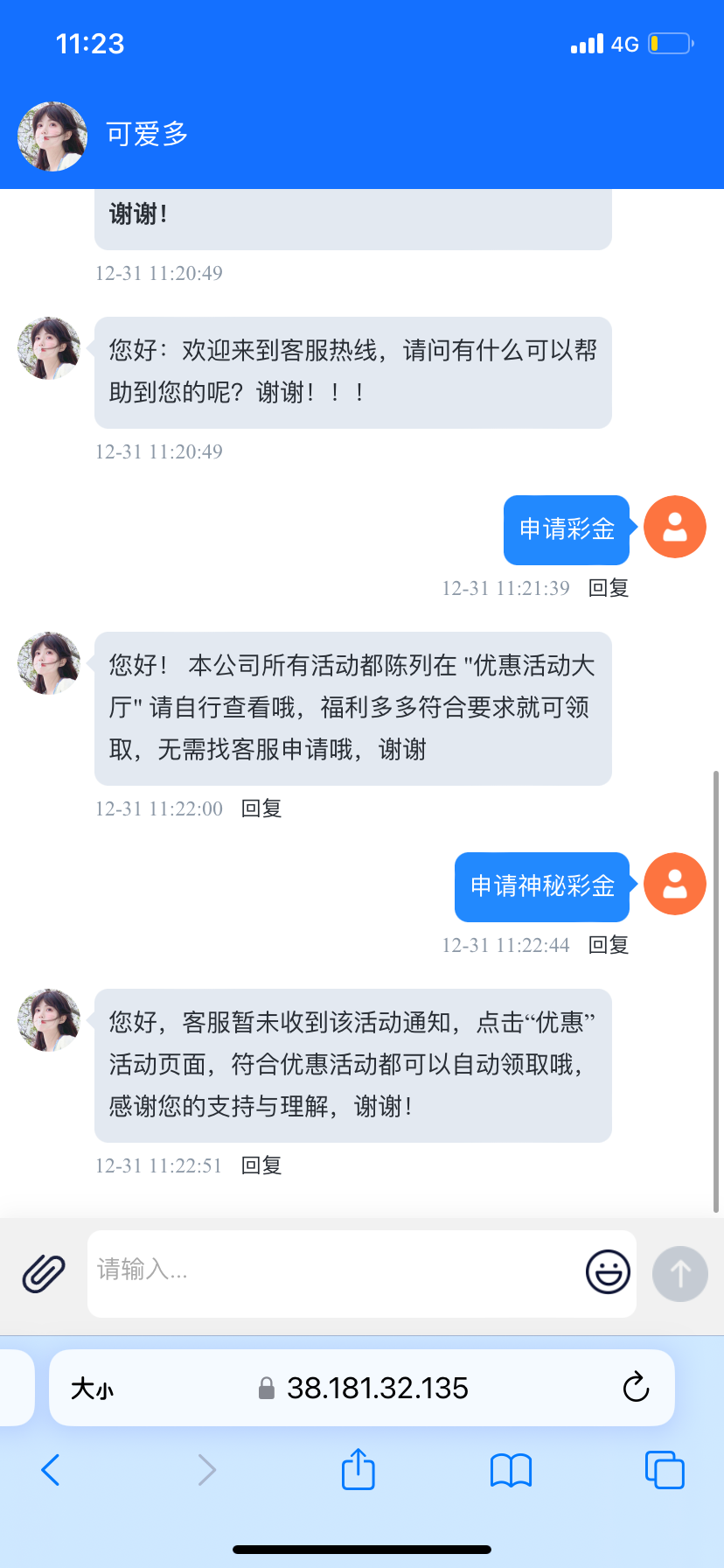This screenshot has width=724, height=1568.
Task: Tap the 38.181.32.135 address bar
Action: [x=376, y=1388]
